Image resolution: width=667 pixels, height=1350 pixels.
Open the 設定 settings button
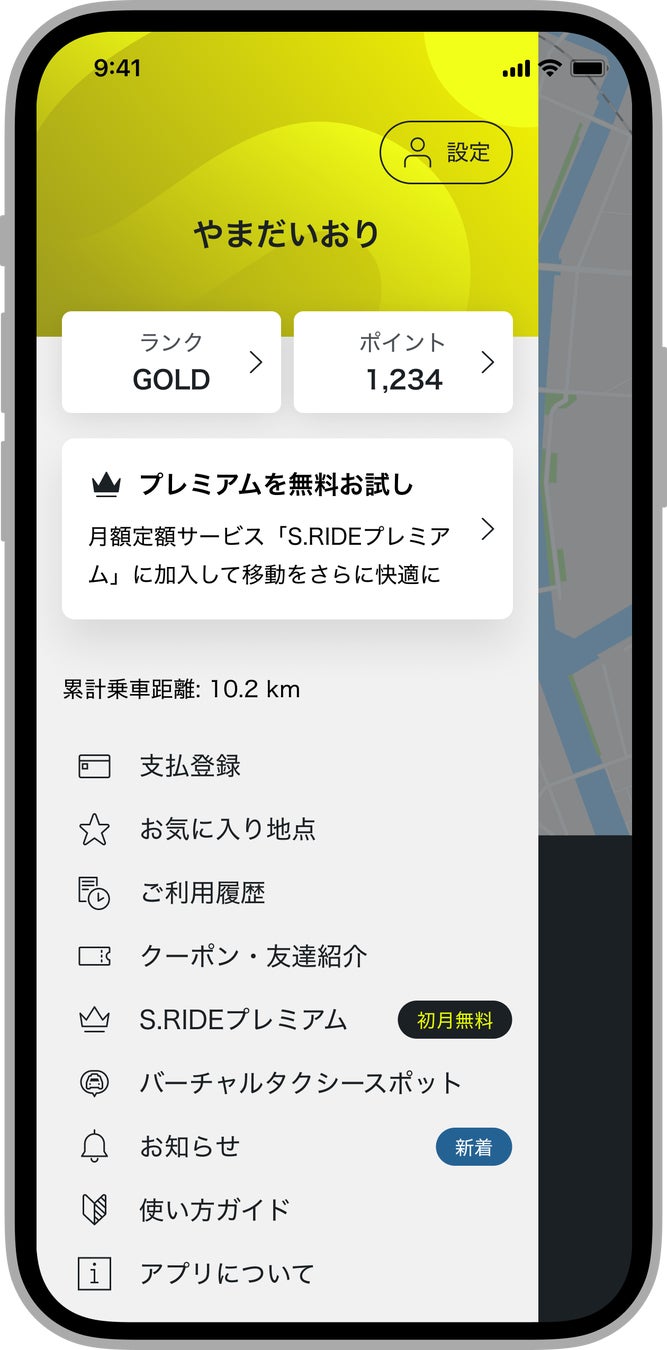[446, 153]
